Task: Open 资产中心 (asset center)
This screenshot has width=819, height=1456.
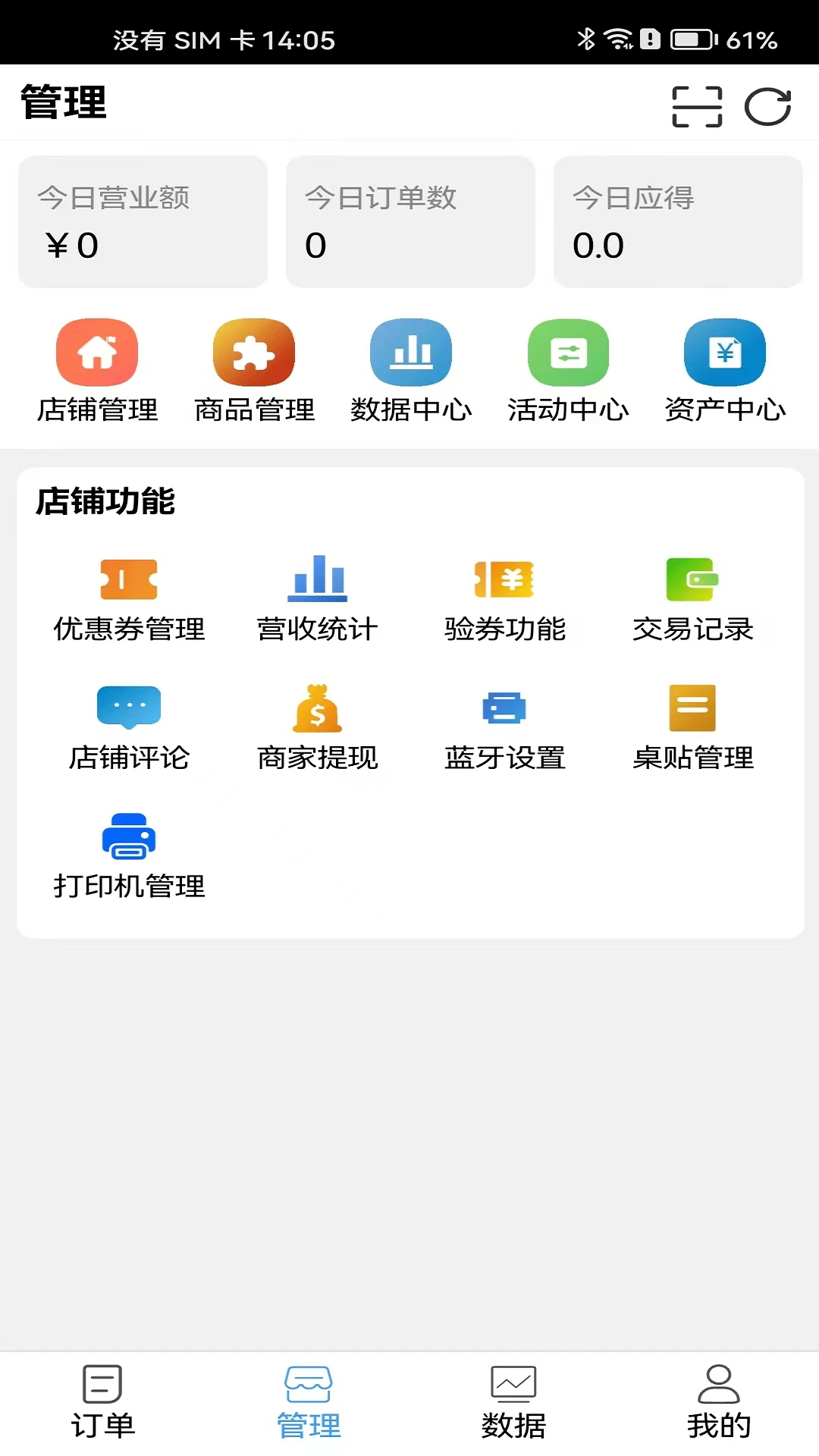Action: (x=724, y=368)
